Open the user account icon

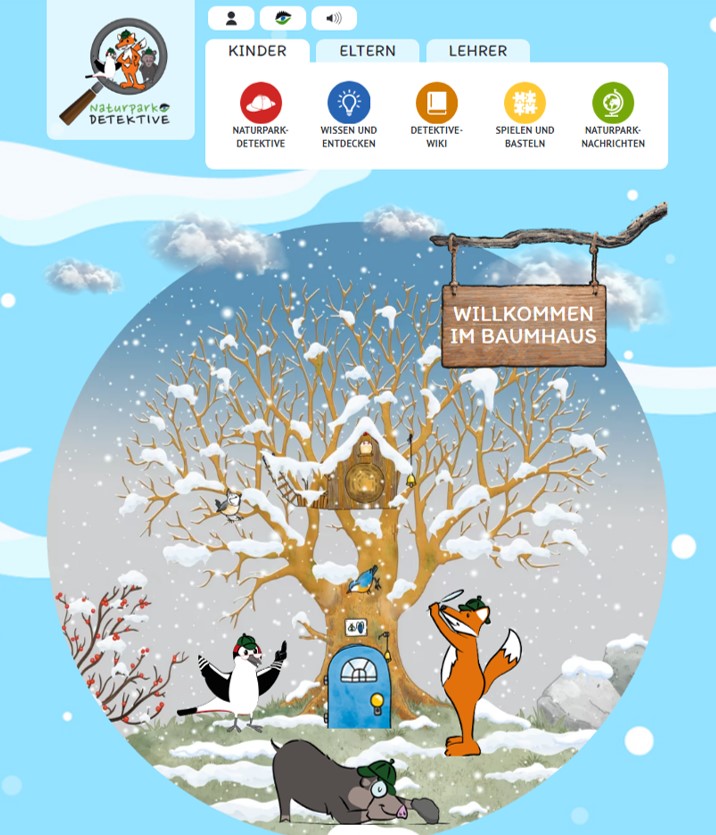pos(231,18)
